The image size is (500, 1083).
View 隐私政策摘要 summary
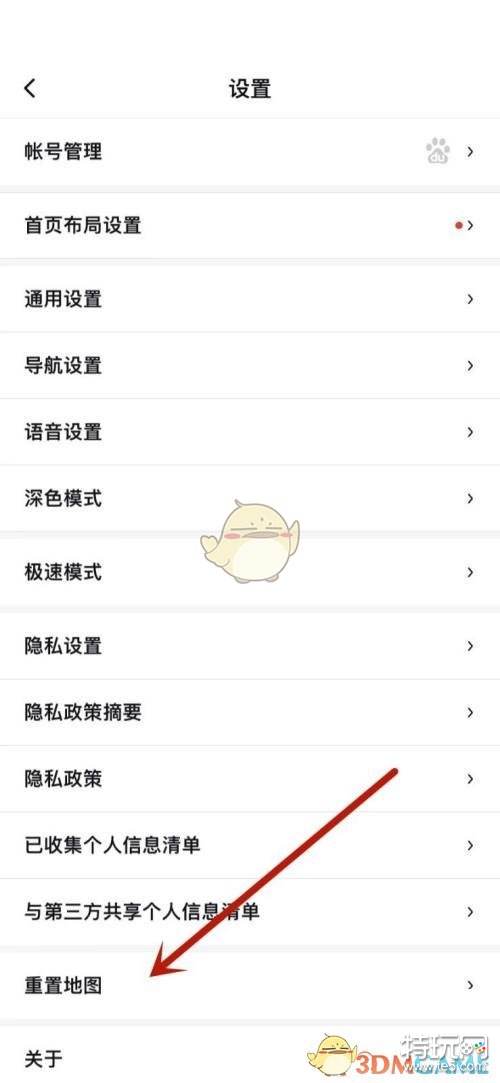point(250,712)
